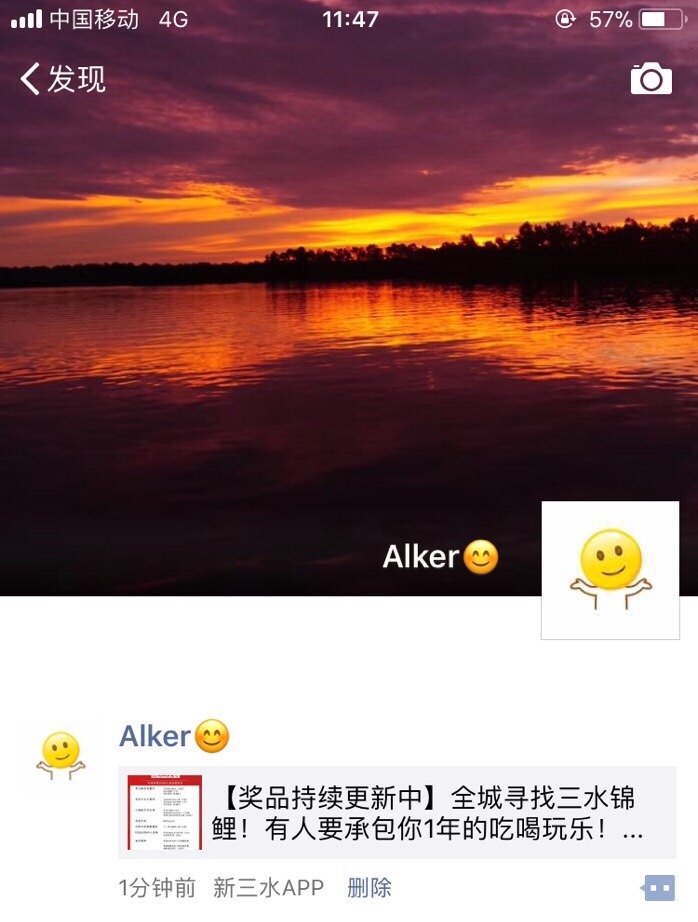The width and height of the screenshot is (698, 922).
Task: Open the 新三水APP source link
Action: [x=268, y=888]
